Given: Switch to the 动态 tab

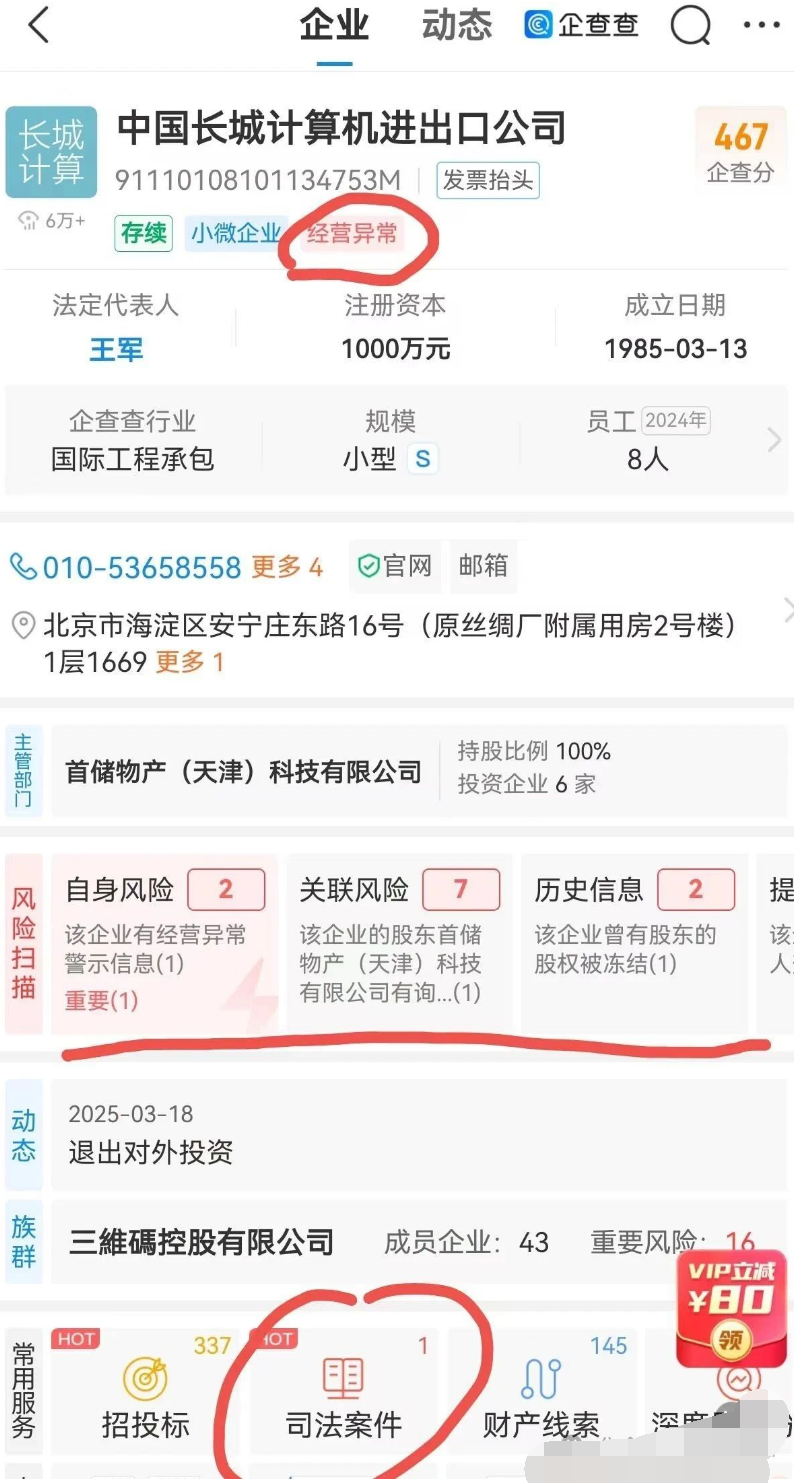Looking at the screenshot, I should coord(455,27).
